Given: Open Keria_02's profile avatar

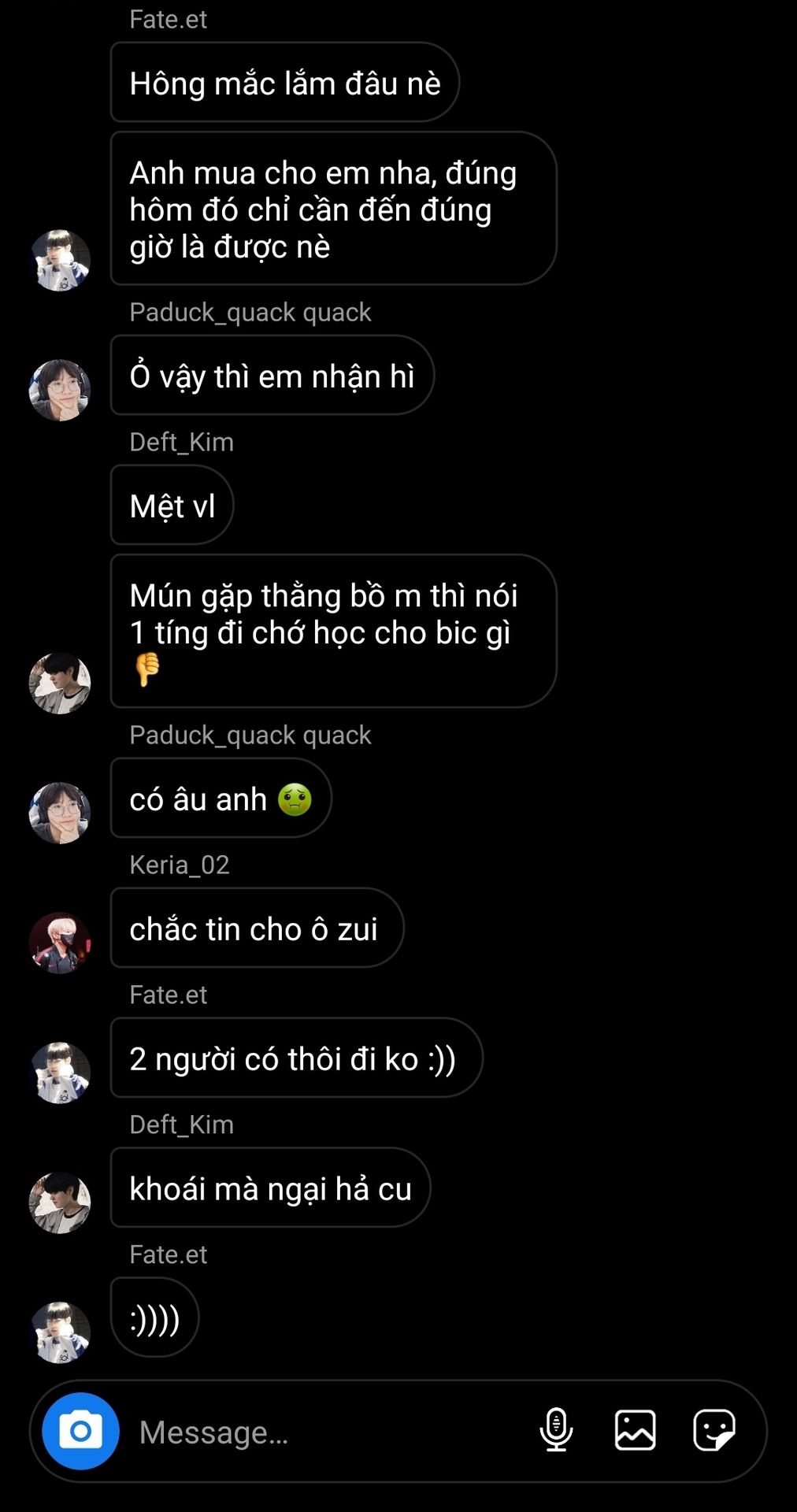Looking at the screenshot, I should click(x=60, y=943).
